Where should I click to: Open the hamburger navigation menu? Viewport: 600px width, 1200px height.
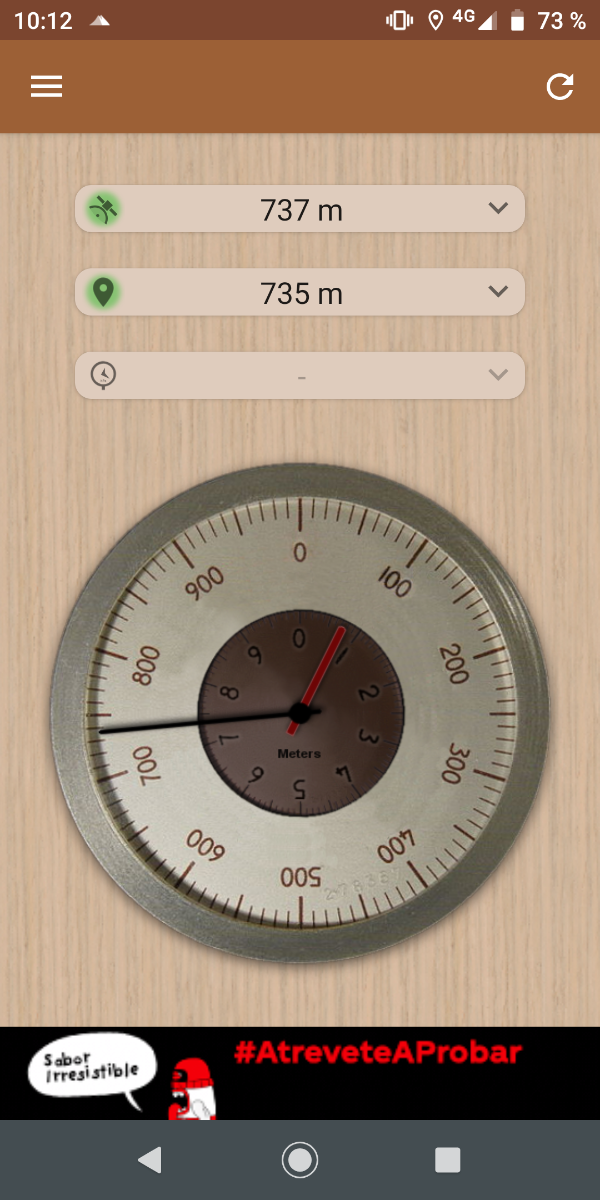[x=46, y=87]
